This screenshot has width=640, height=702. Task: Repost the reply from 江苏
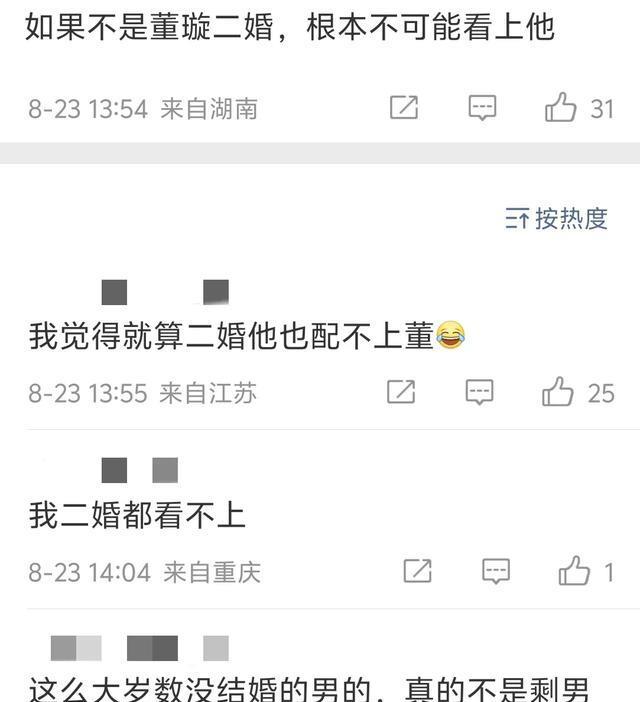pos(401,392)
